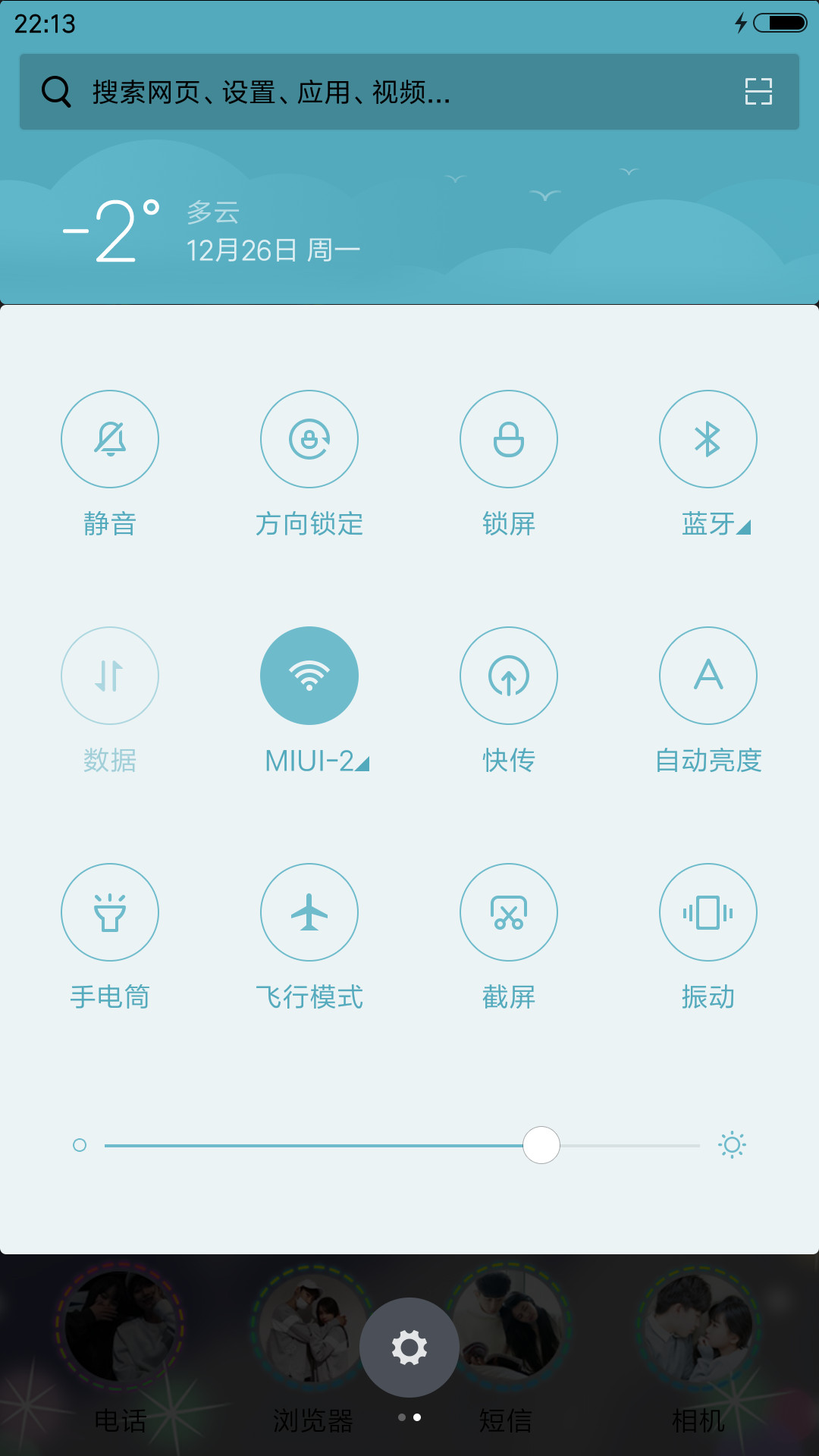
Task: Open the QR scanner icon in search bar
Action: 758,92
